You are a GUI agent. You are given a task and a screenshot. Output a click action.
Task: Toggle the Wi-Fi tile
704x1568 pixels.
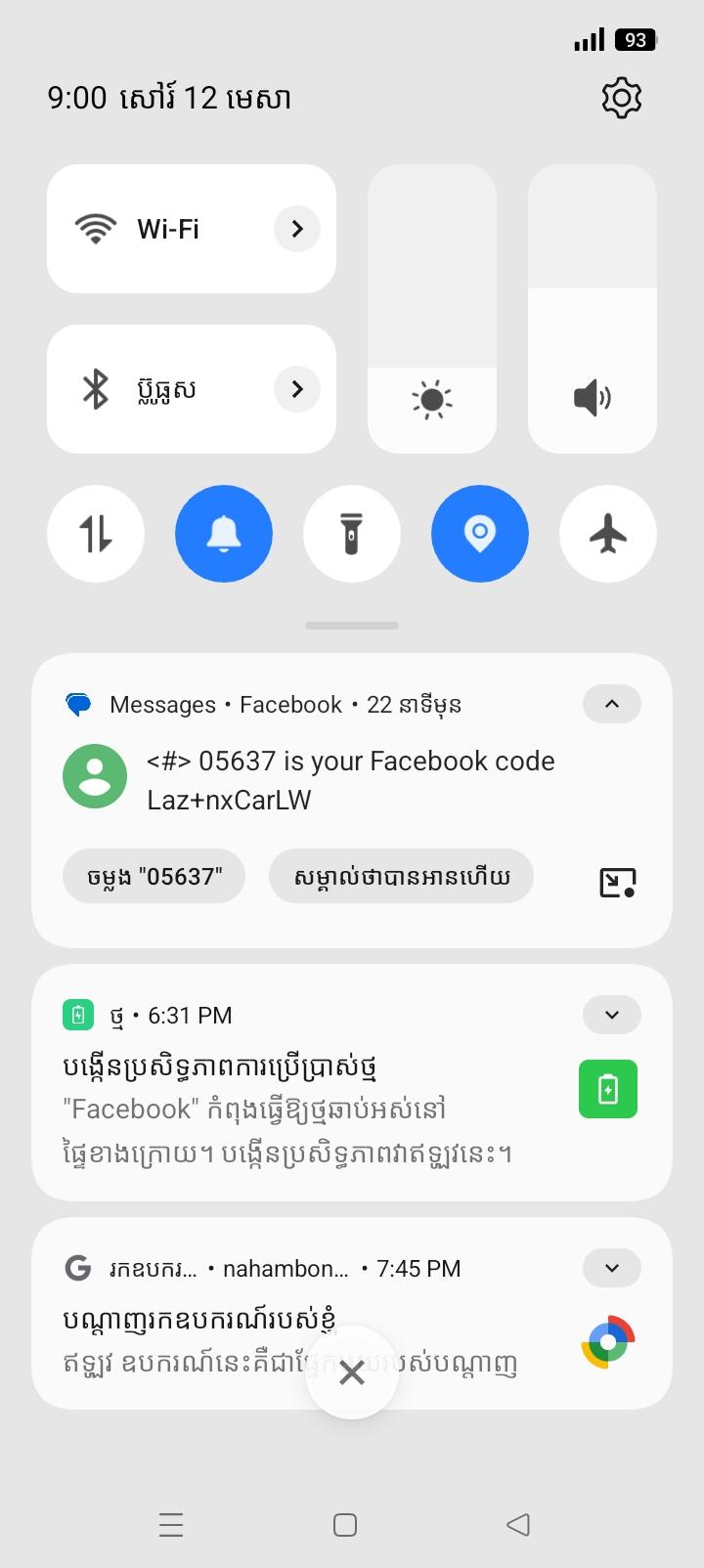tap(147, 229)
